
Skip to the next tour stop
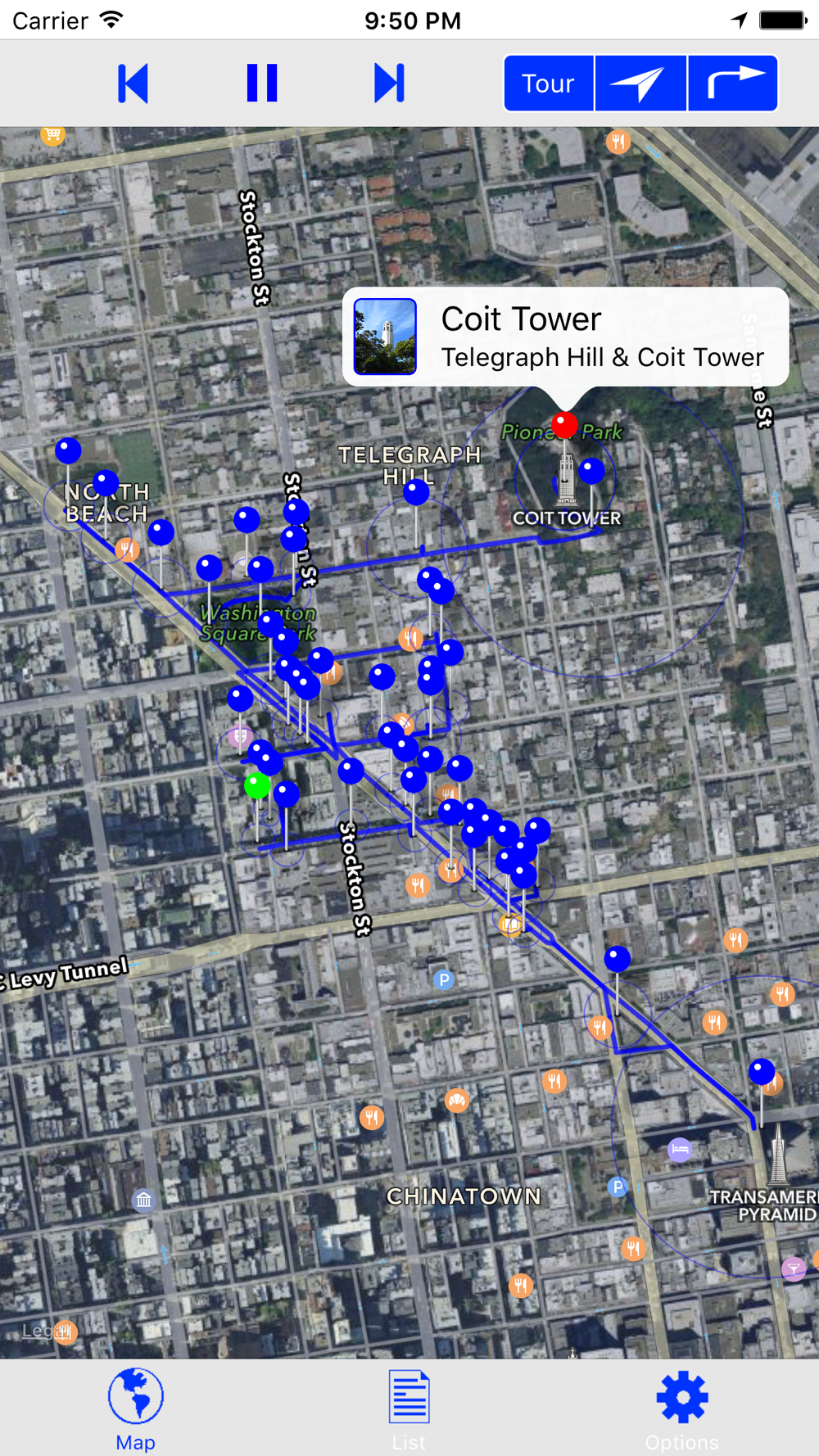[x=389, y=84]
